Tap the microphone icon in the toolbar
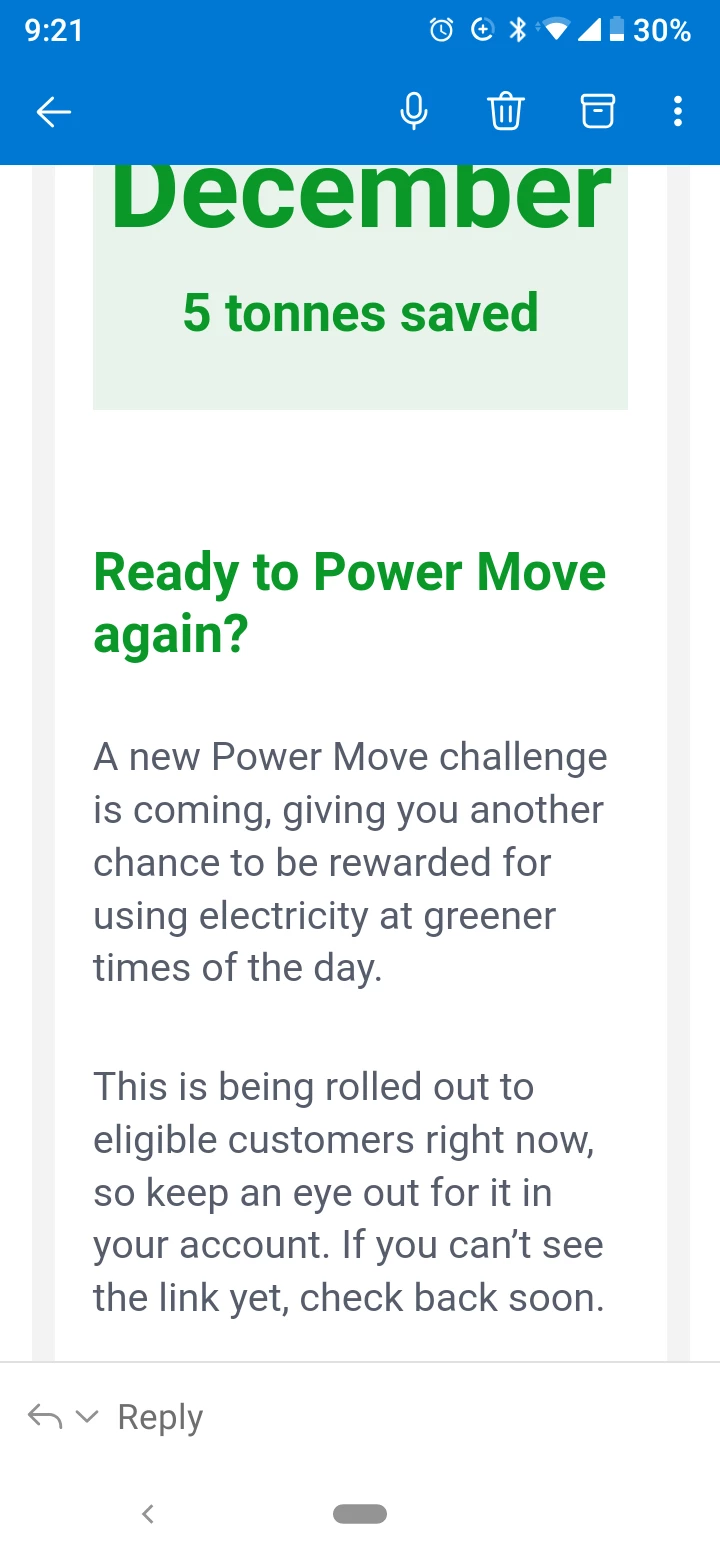The image size is (720, 1560). (413, 112)
